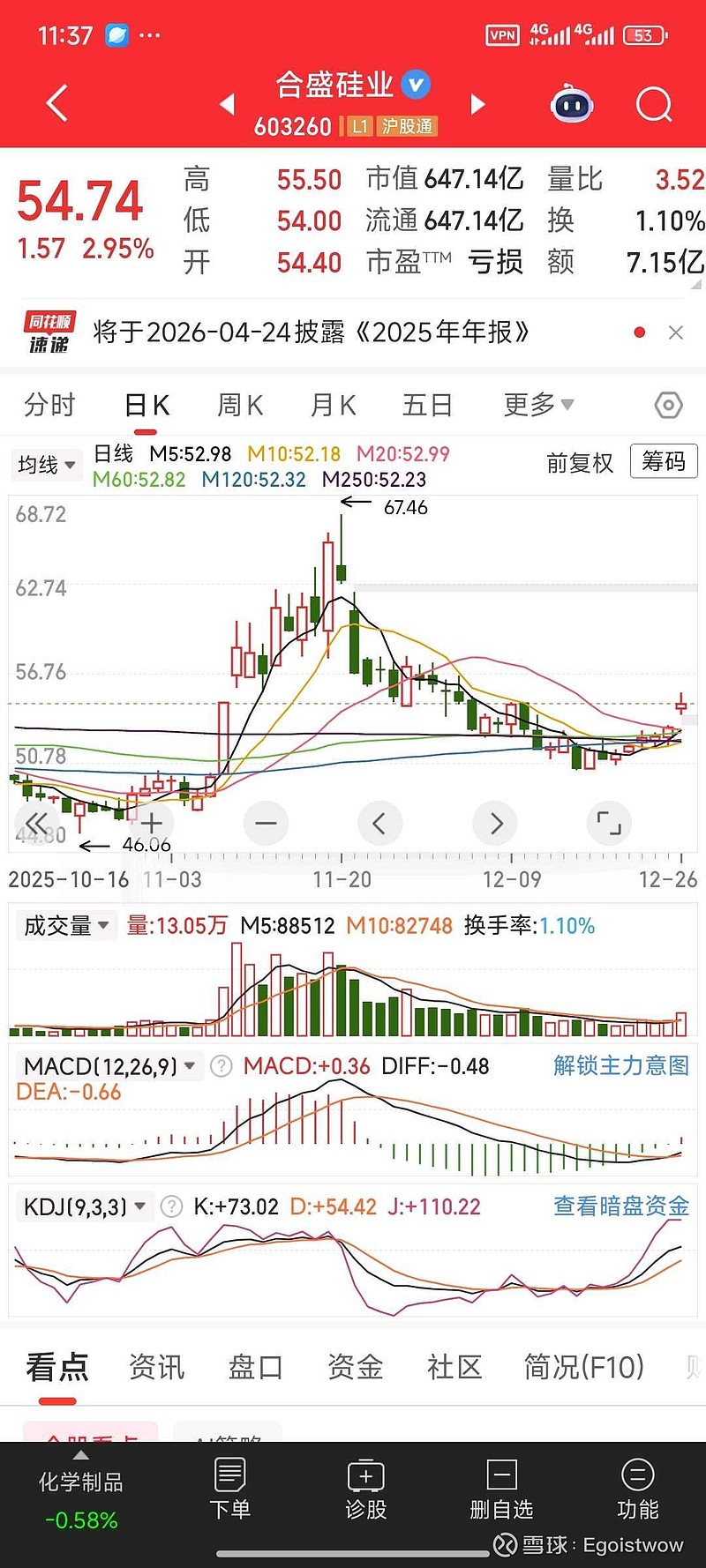
Task: Dismiss the 2025年年报 announcement banner
Action: pyautogui.click(x=676, y=332)
